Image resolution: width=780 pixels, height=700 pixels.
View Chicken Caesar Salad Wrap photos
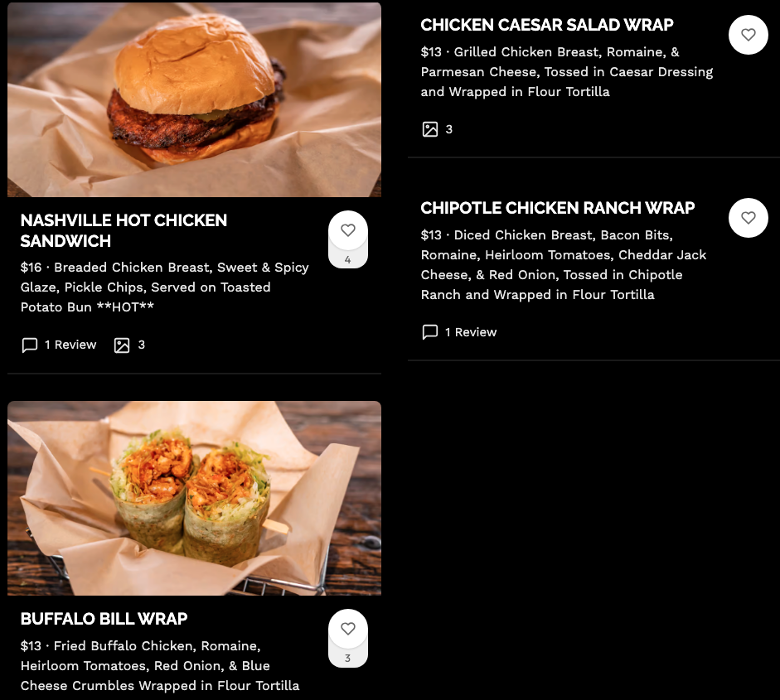pos(438,129)
